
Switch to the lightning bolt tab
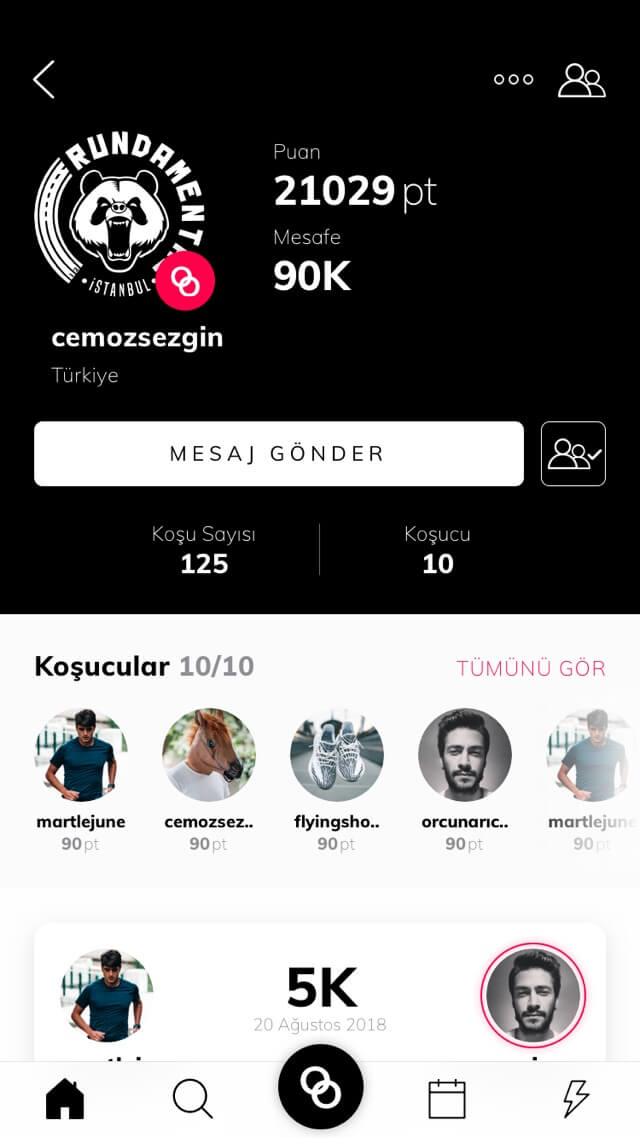[576, 1099]
